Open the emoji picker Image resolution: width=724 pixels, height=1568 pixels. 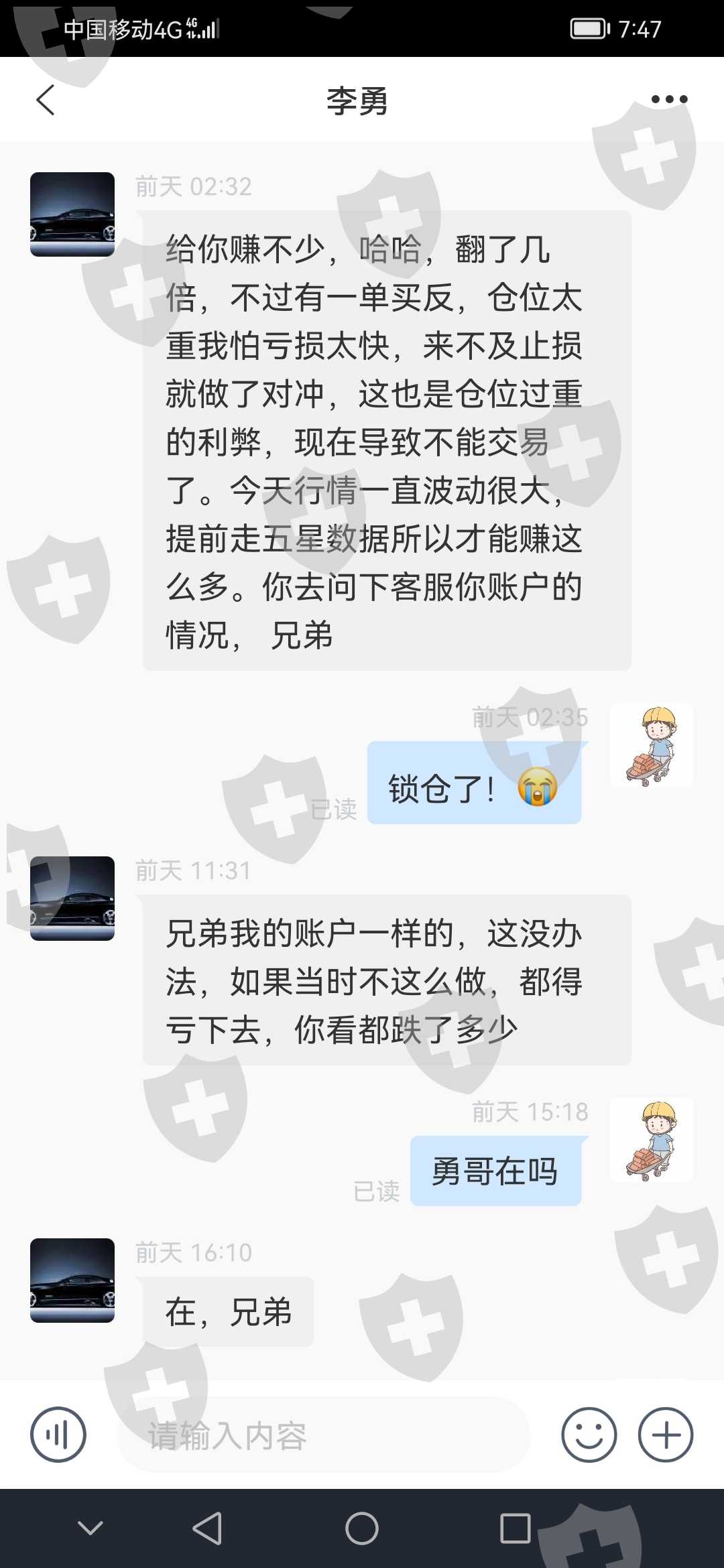click(589, 1435)
